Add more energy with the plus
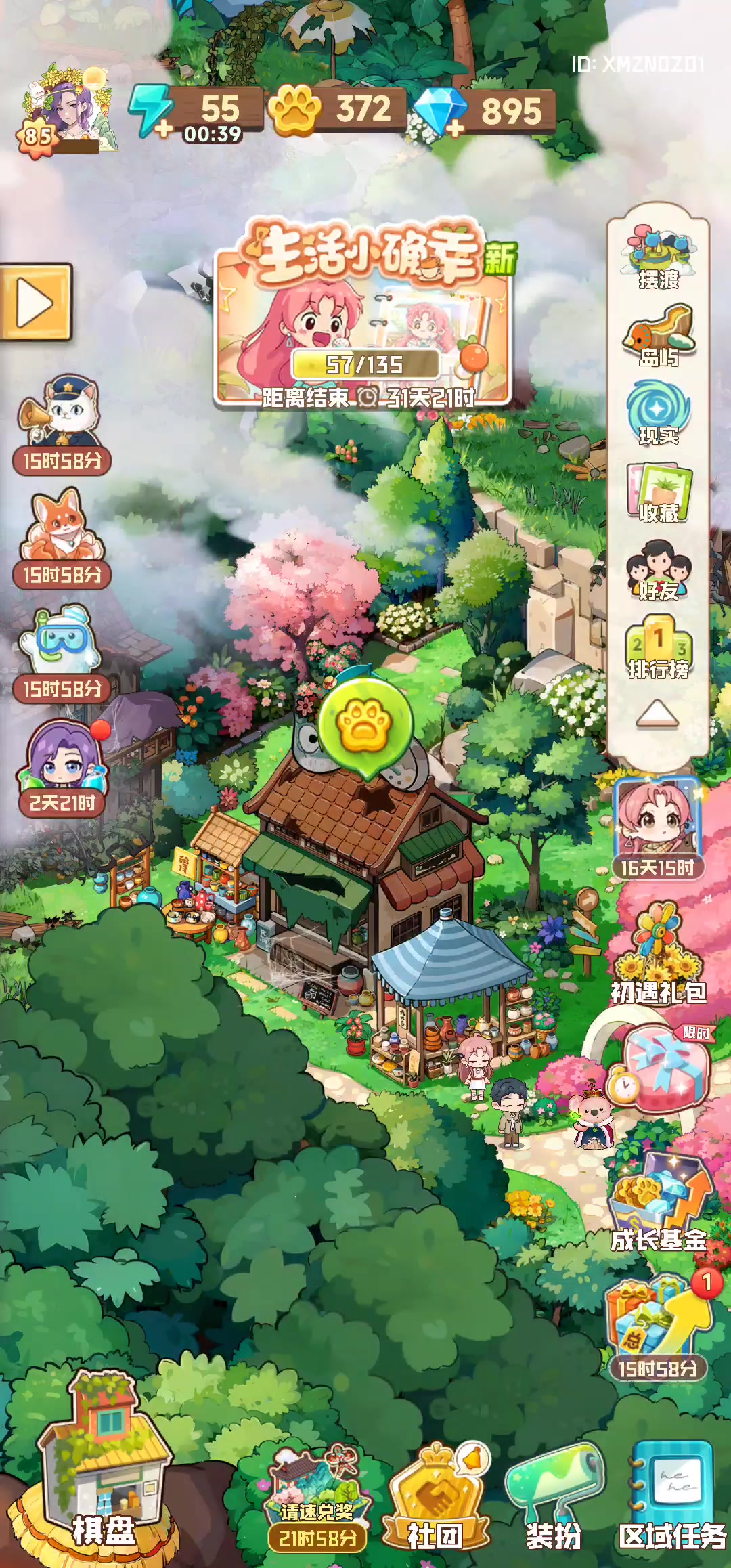 coord(162,127)
